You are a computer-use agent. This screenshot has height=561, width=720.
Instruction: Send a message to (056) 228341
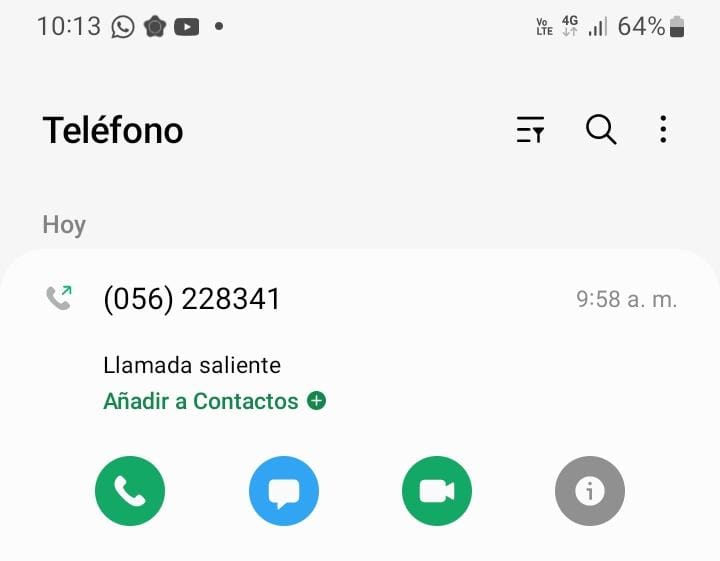[284, 491]
